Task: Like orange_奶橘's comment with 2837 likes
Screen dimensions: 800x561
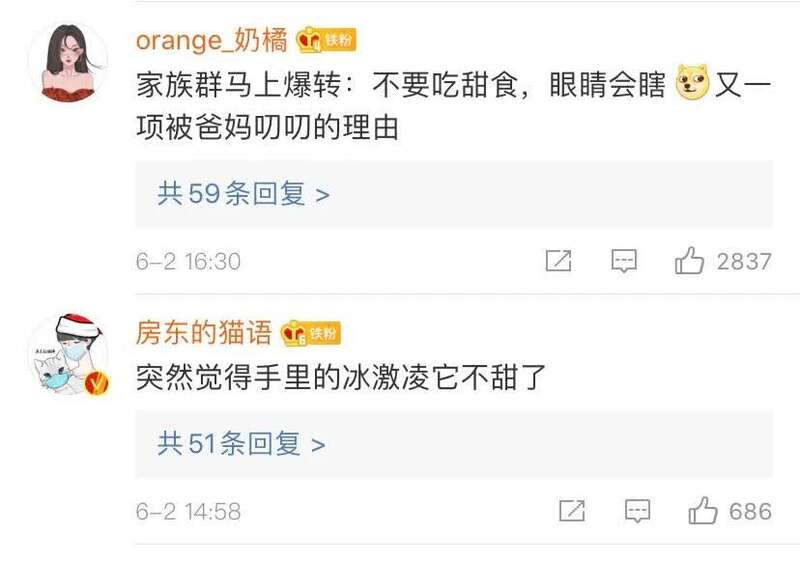Action: (x=690, y=262)
